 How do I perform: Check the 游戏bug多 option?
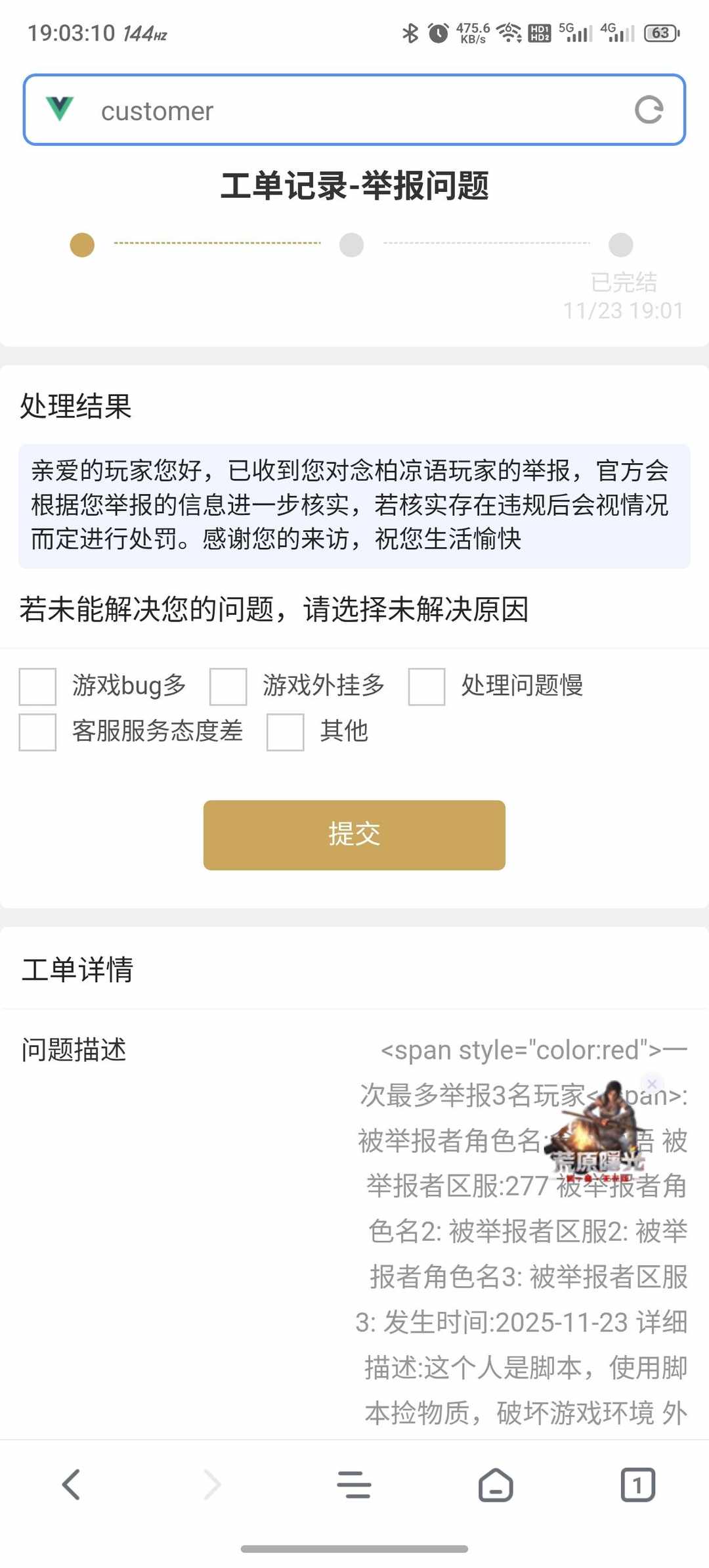(x=36, y=688)
